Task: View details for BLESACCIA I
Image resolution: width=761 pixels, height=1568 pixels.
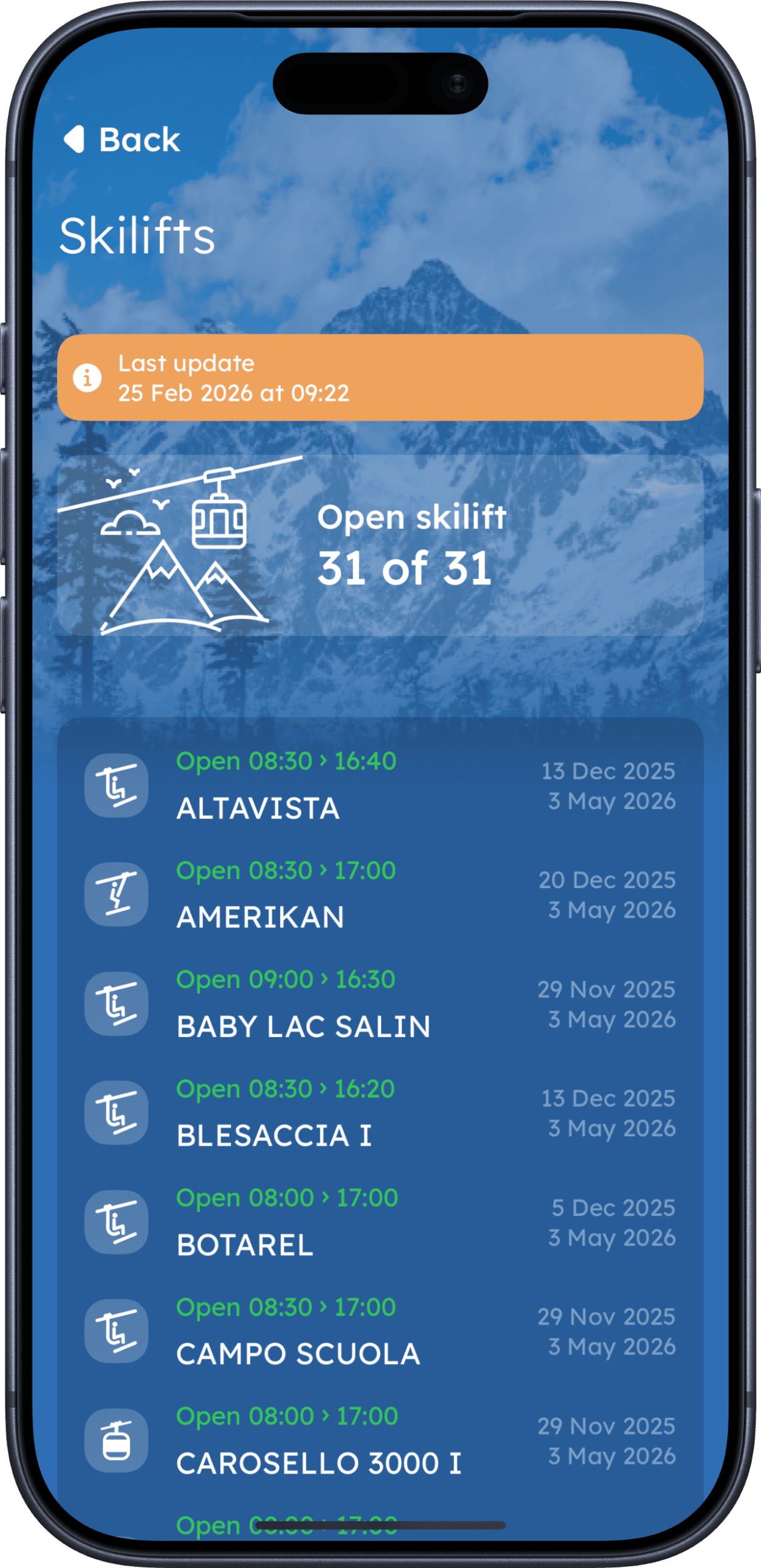Action: point(380,1113)
